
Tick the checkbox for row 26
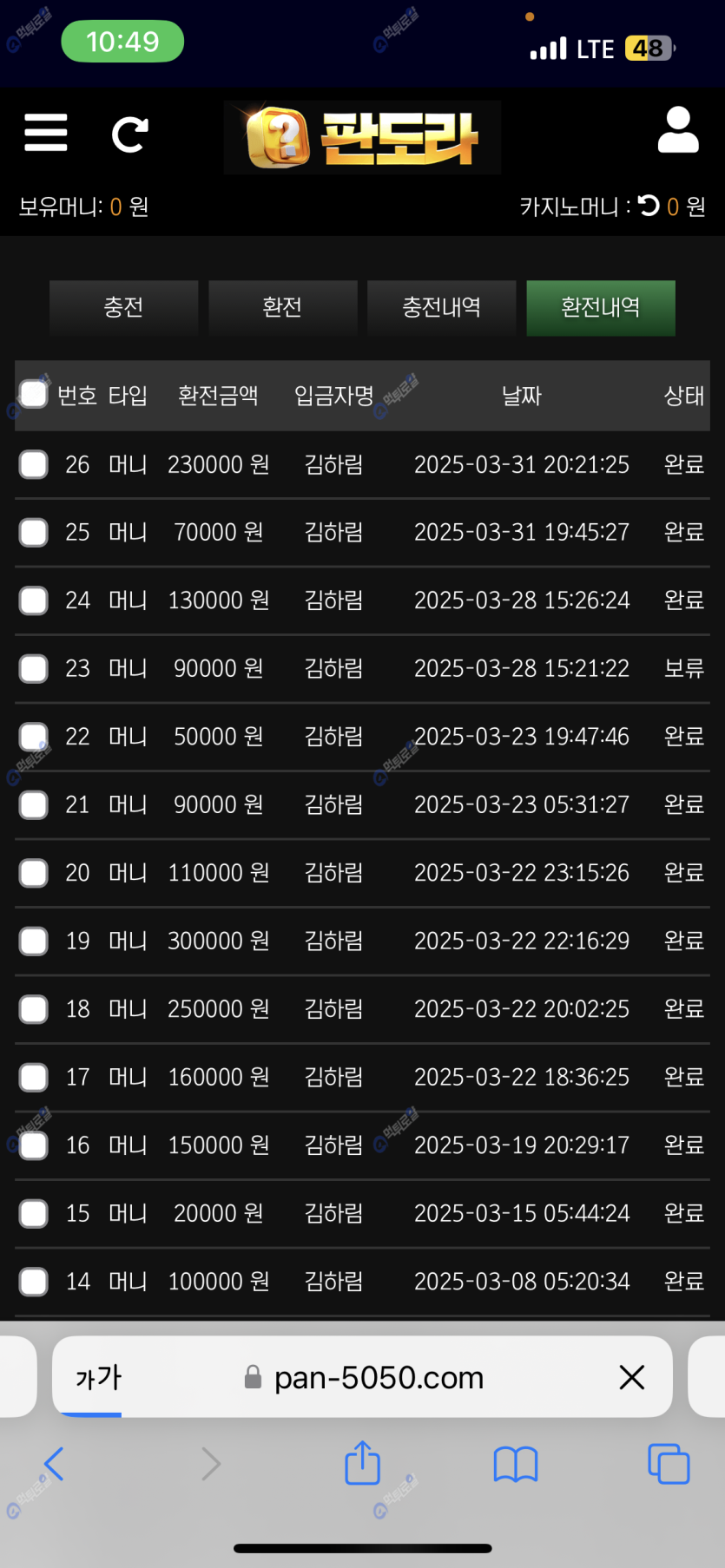click(34, 464)
